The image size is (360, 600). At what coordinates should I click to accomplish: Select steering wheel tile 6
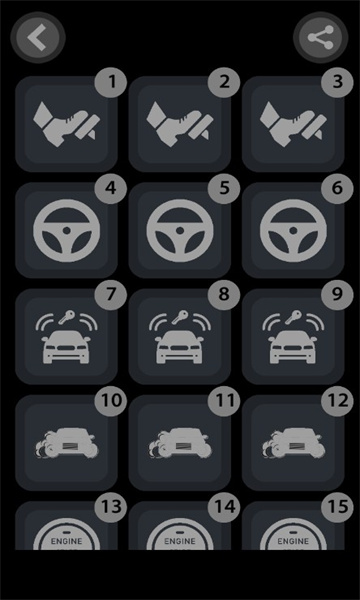pyautogui.click(x=293, y=230)
